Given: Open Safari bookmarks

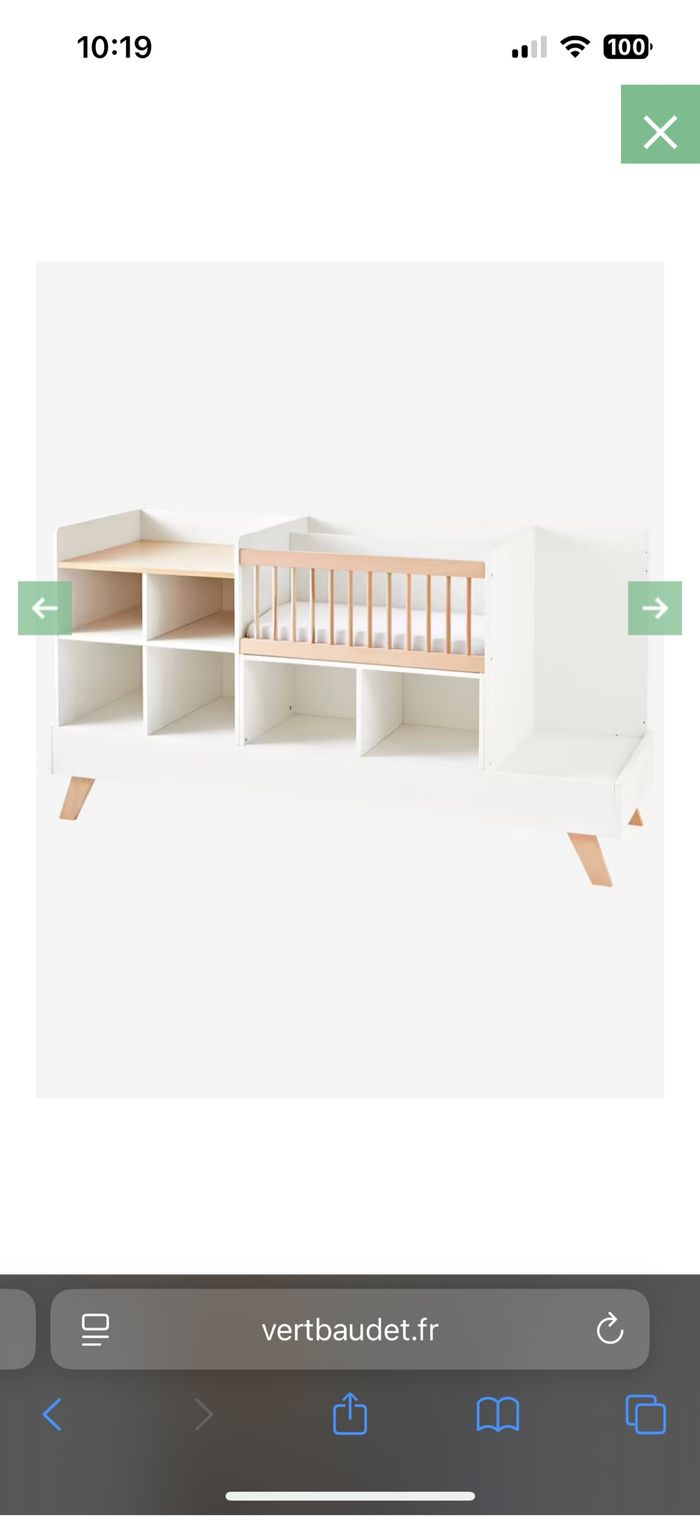Looking at the screenshot, I should [498, 1415].
